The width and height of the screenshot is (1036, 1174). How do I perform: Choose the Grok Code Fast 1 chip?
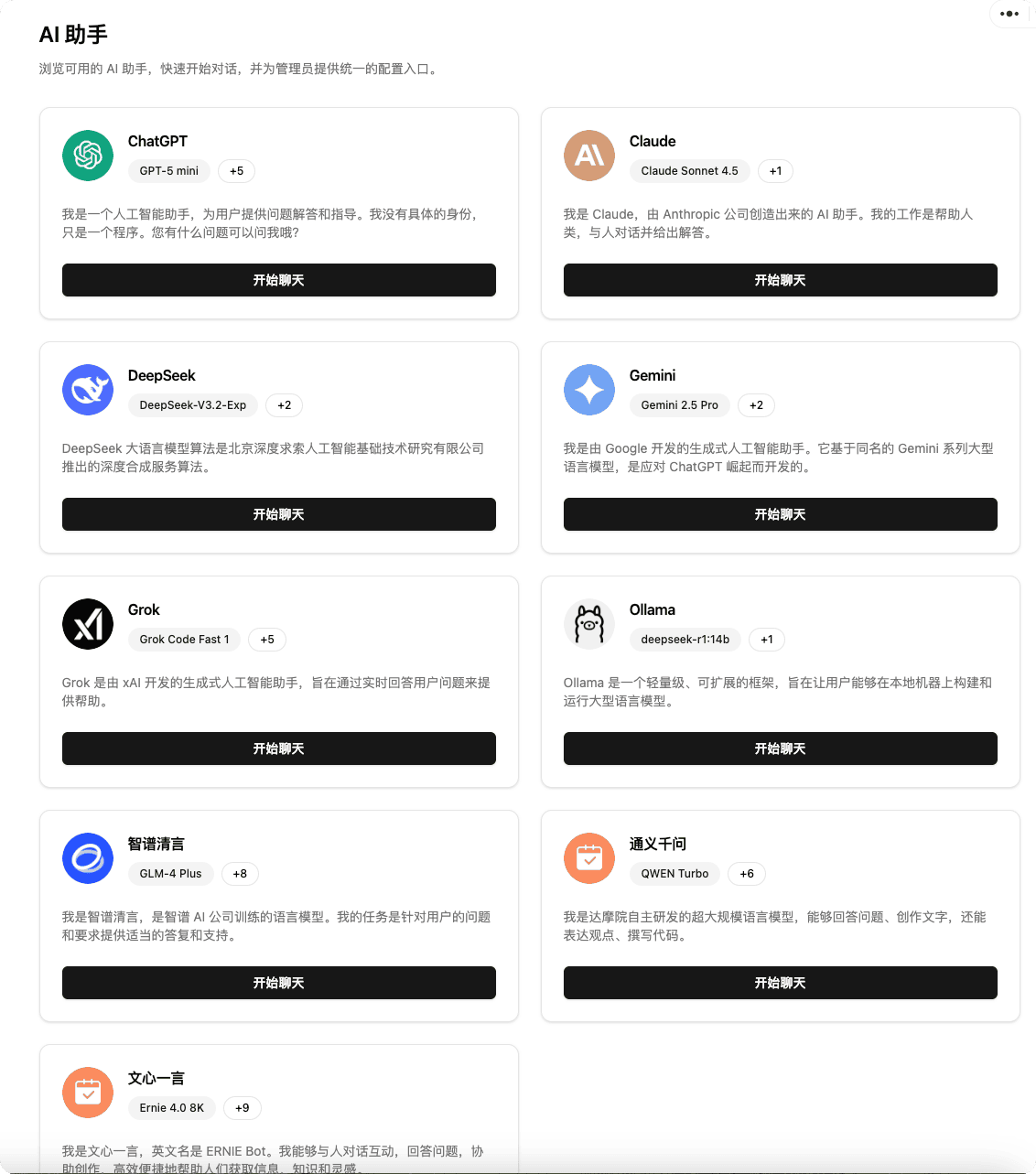[184, 640]
